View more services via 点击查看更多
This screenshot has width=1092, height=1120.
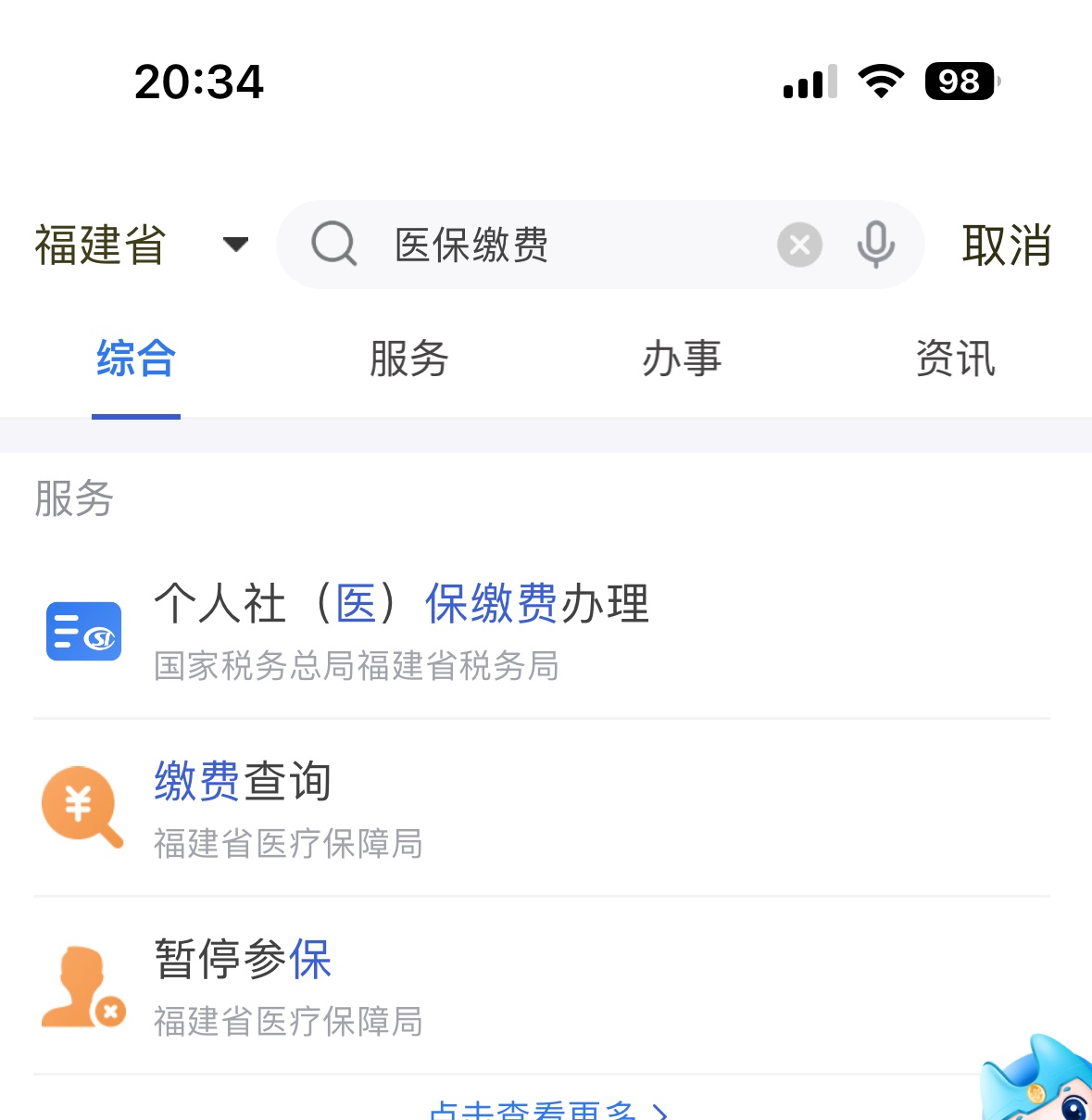click(x=548, y=1109)
